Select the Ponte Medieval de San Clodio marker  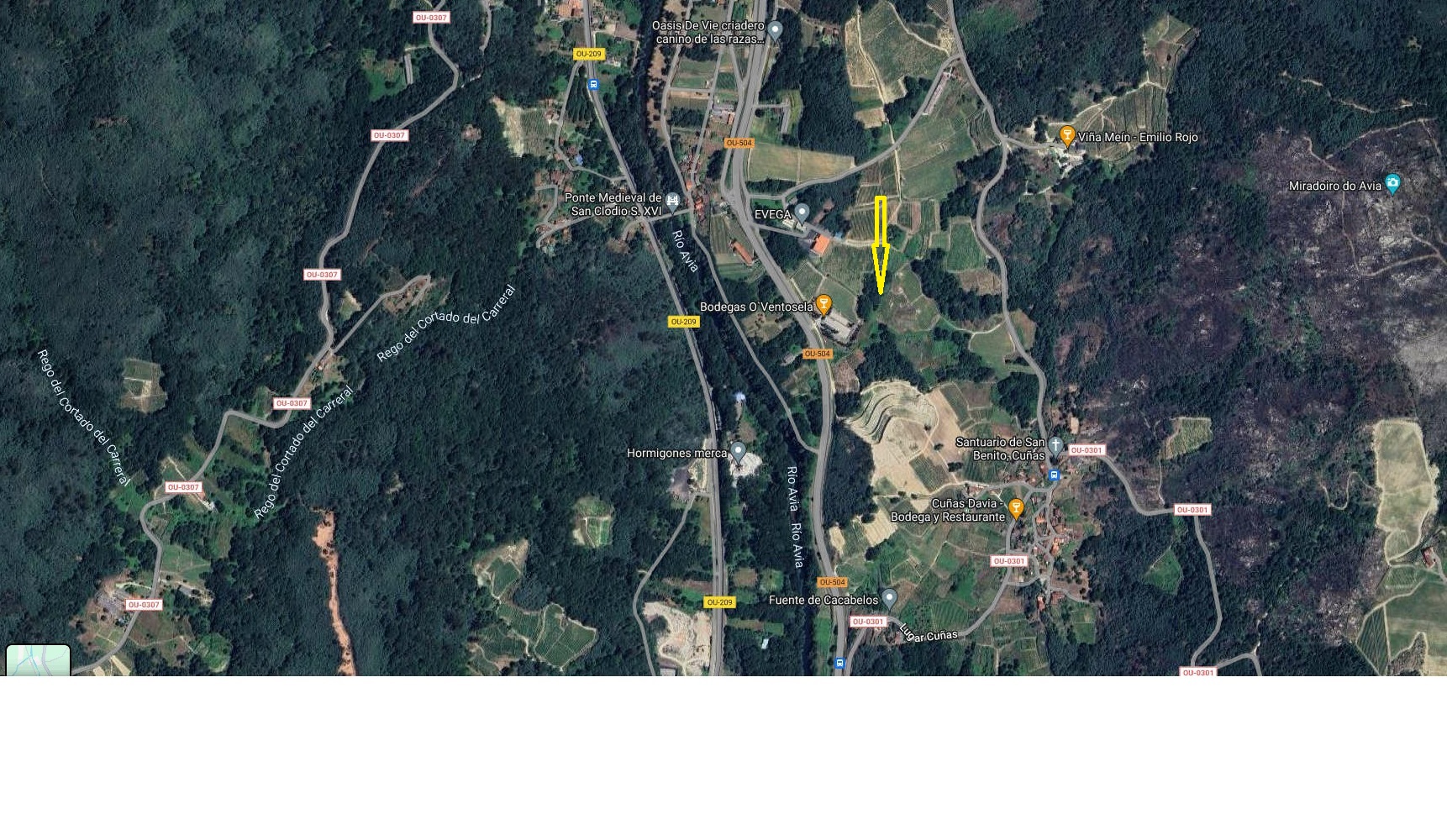point(672,200)
